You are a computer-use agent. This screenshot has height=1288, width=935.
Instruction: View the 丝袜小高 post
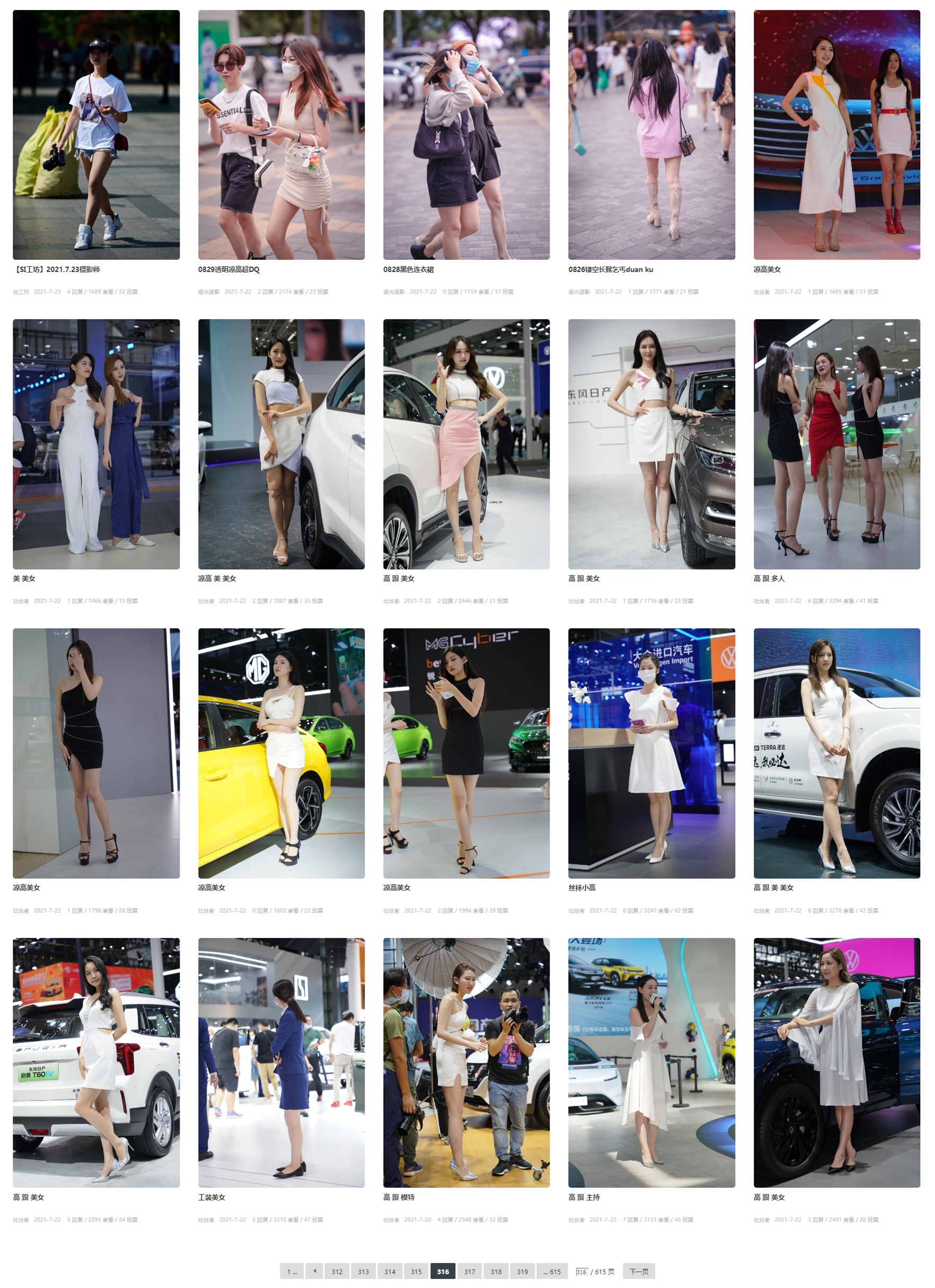[x=581, y=887]
